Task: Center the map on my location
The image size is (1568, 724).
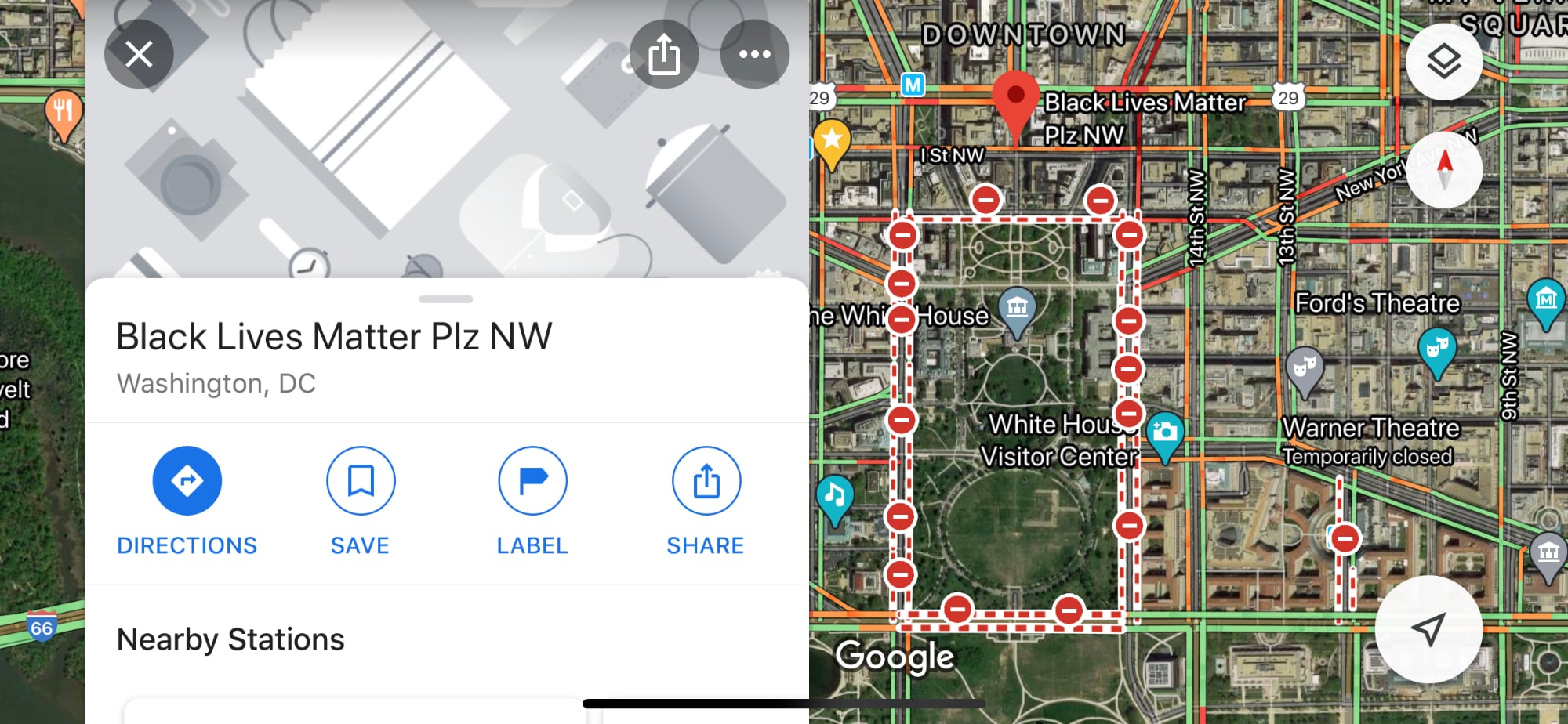Action: pos(1428,628)
